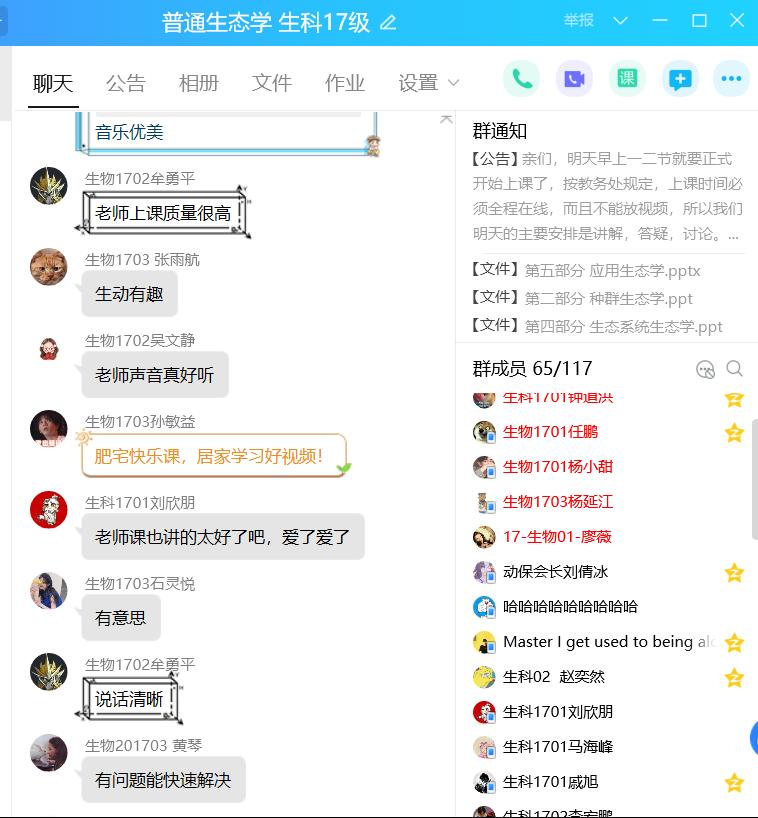Viewport: 758px width, 818px height.
Task: Start a group voice call
Action: click(x=521, y=79)
